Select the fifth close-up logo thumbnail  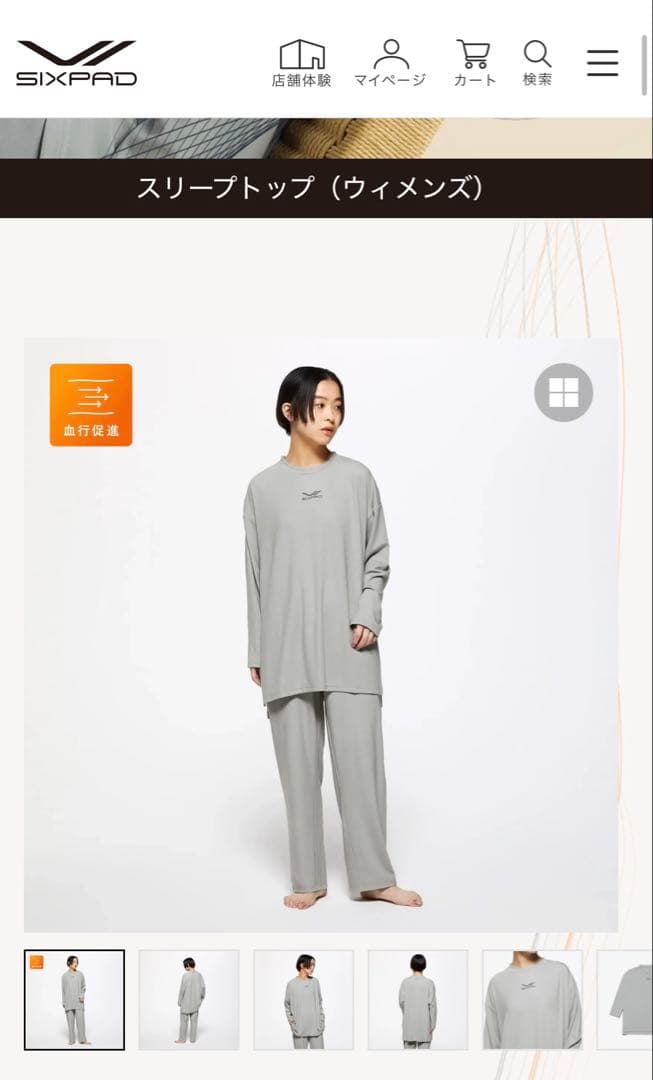(x=532, y=999)
